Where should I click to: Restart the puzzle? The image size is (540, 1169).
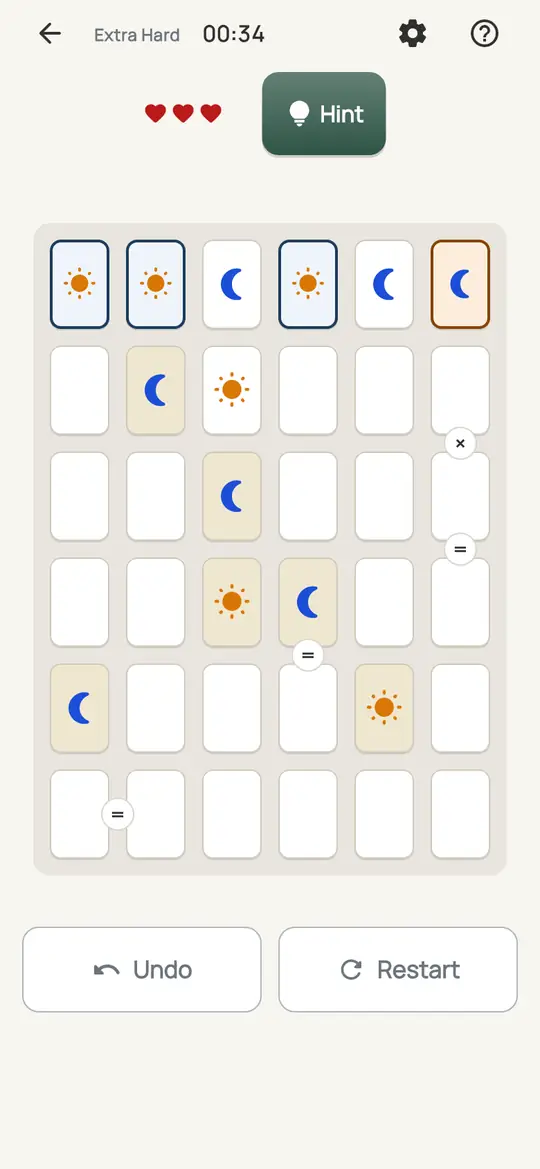tap(398, 969)
